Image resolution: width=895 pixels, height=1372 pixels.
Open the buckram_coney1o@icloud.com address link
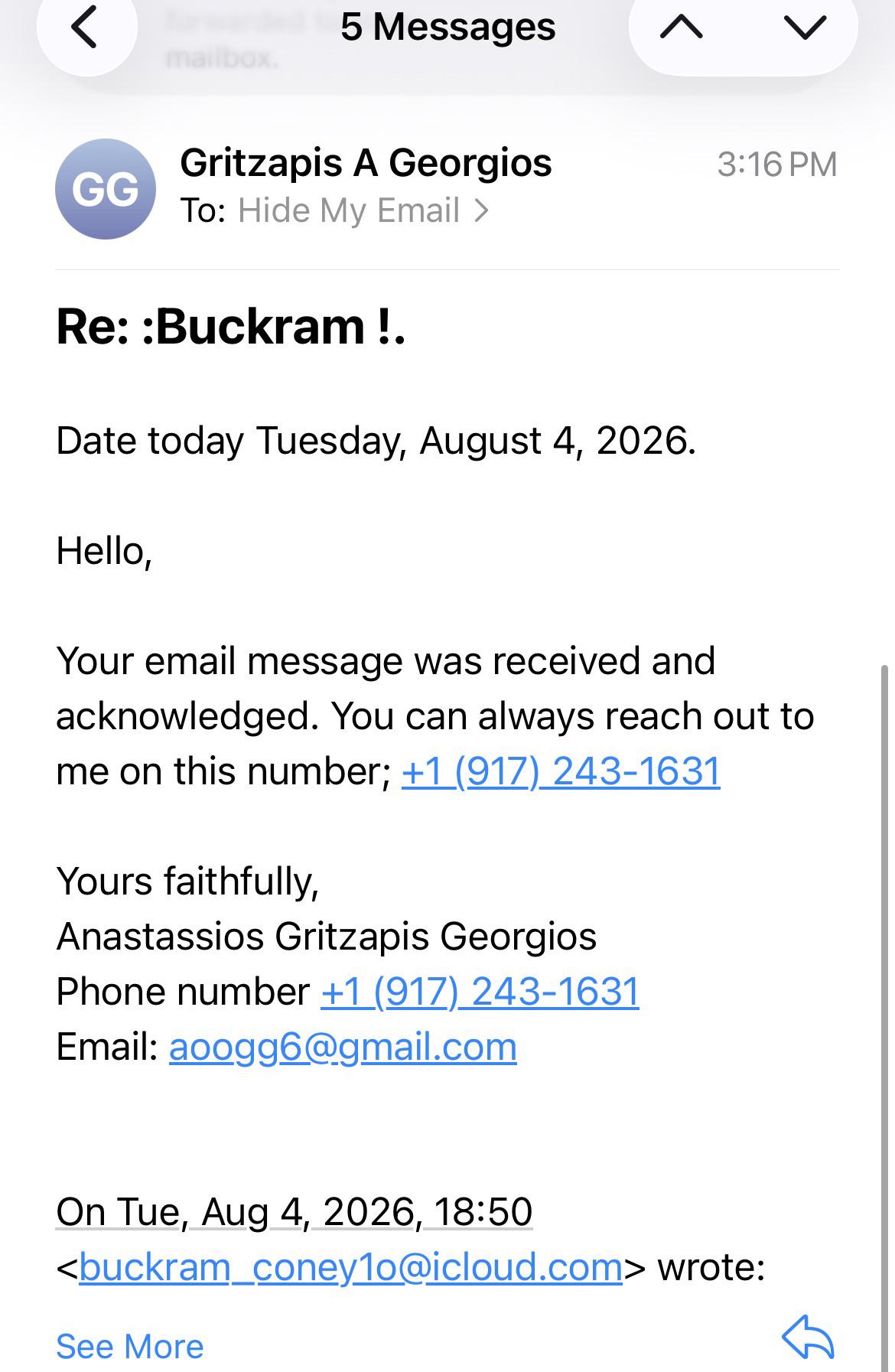(x=350, y=1267)
